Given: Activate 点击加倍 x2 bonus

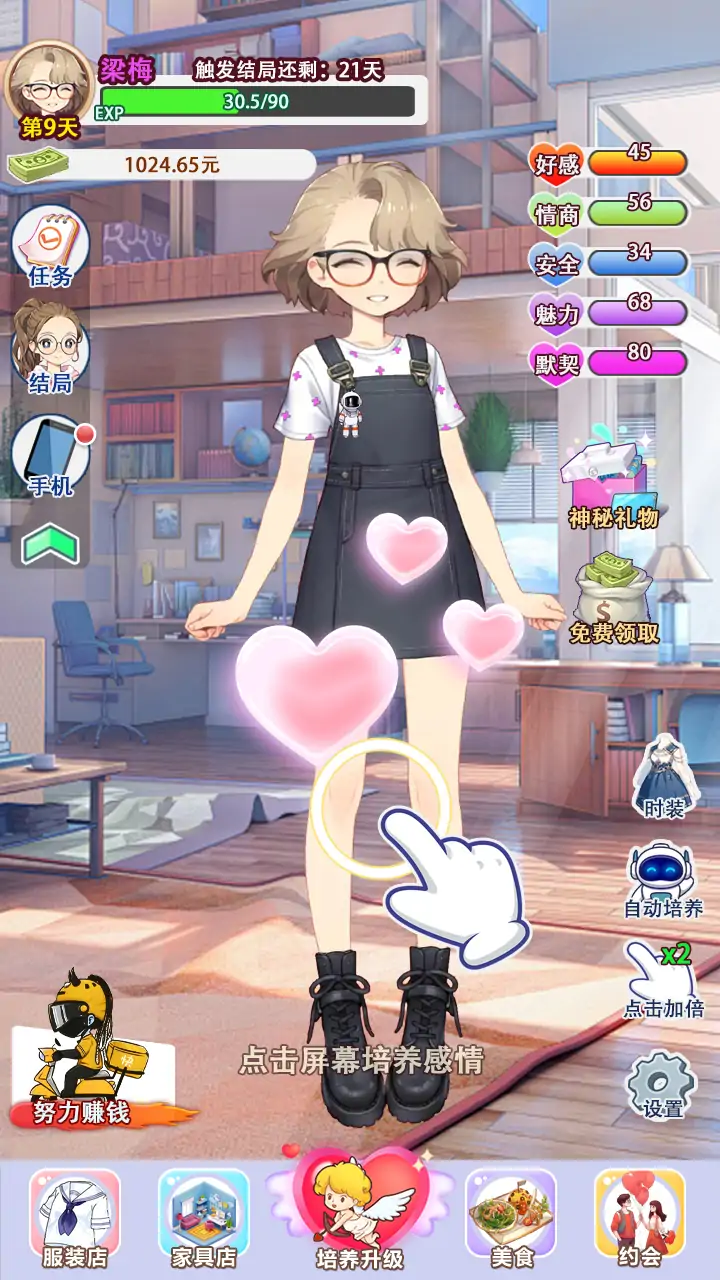Looking at the screenshot, I should (663, 979).
